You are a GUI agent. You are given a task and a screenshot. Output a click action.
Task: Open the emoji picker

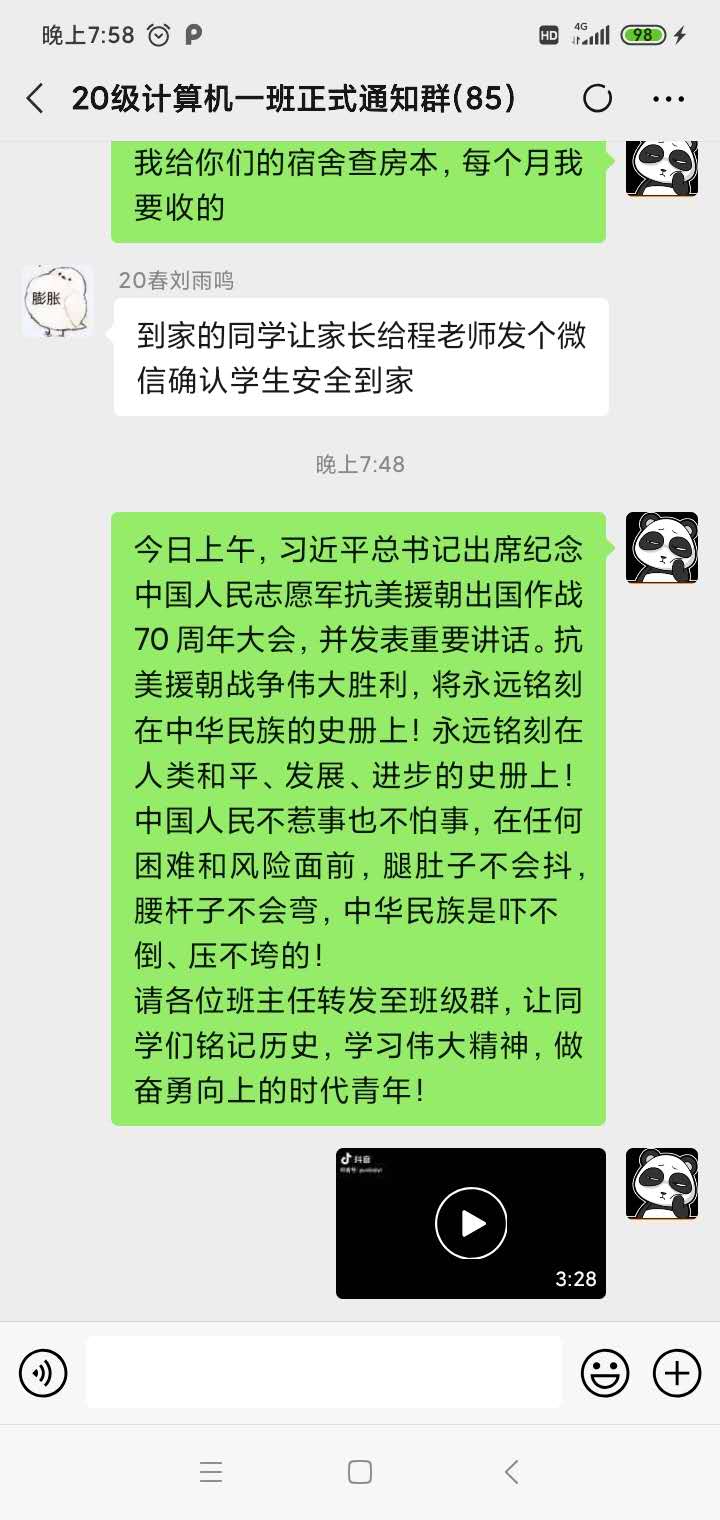click(605, 1372)
